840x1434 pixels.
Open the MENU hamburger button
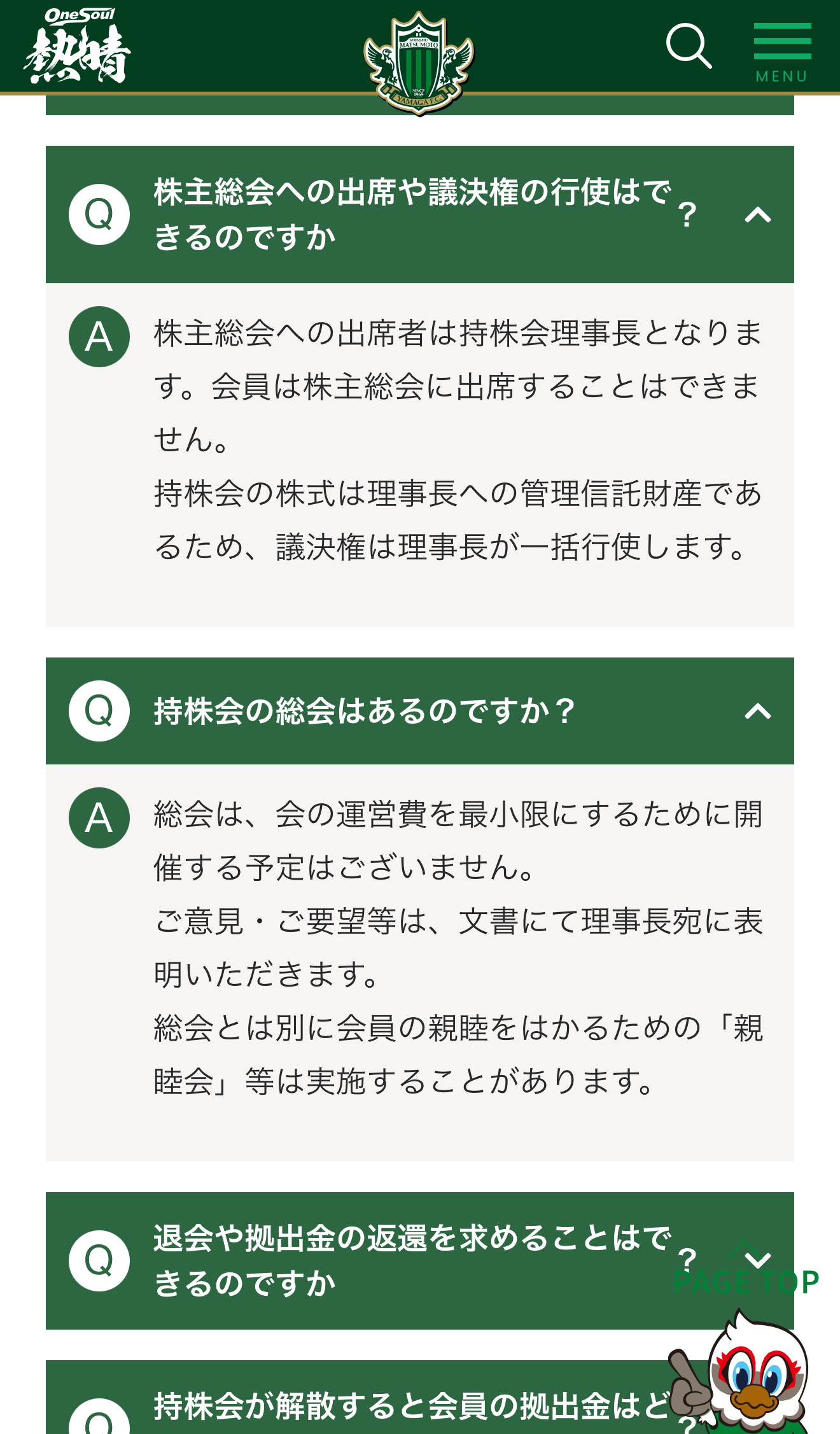[782, 52]
